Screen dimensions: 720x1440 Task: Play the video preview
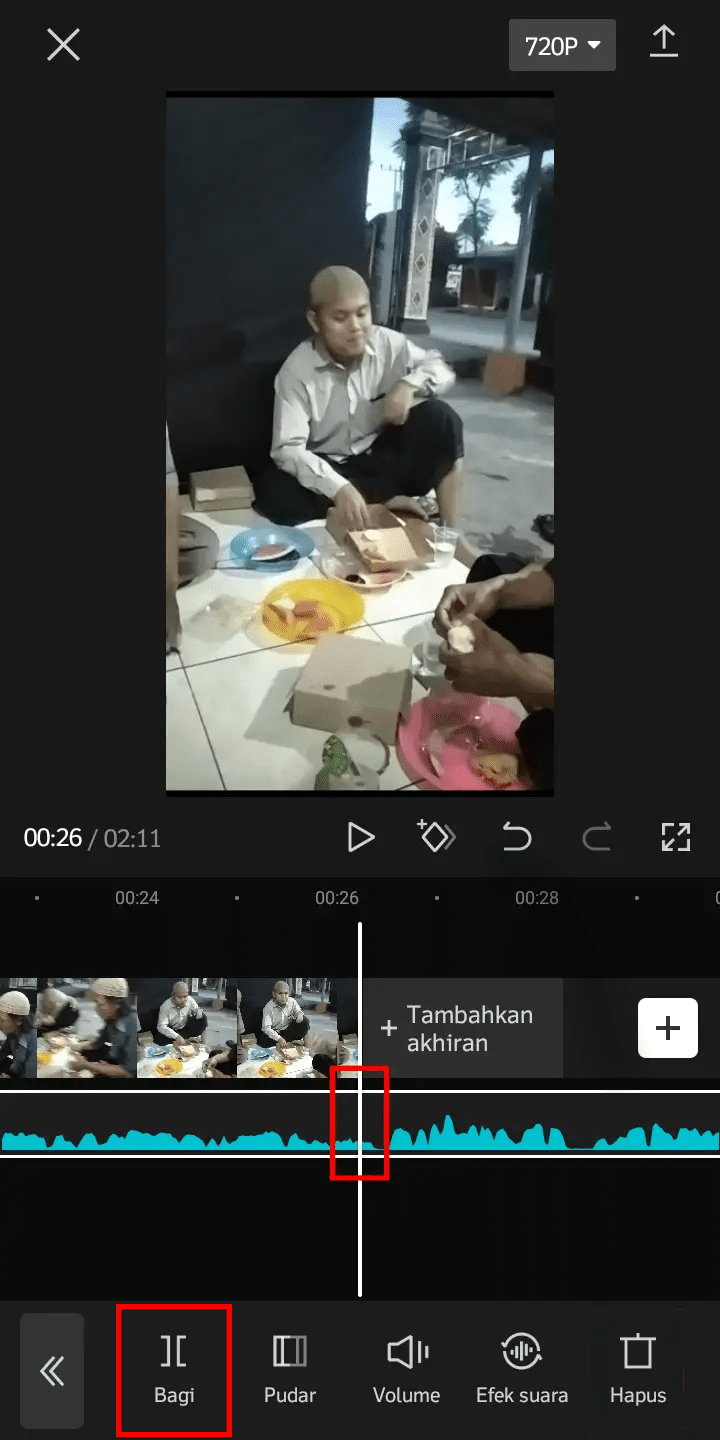pyautogui.click(x=360, y=837)
